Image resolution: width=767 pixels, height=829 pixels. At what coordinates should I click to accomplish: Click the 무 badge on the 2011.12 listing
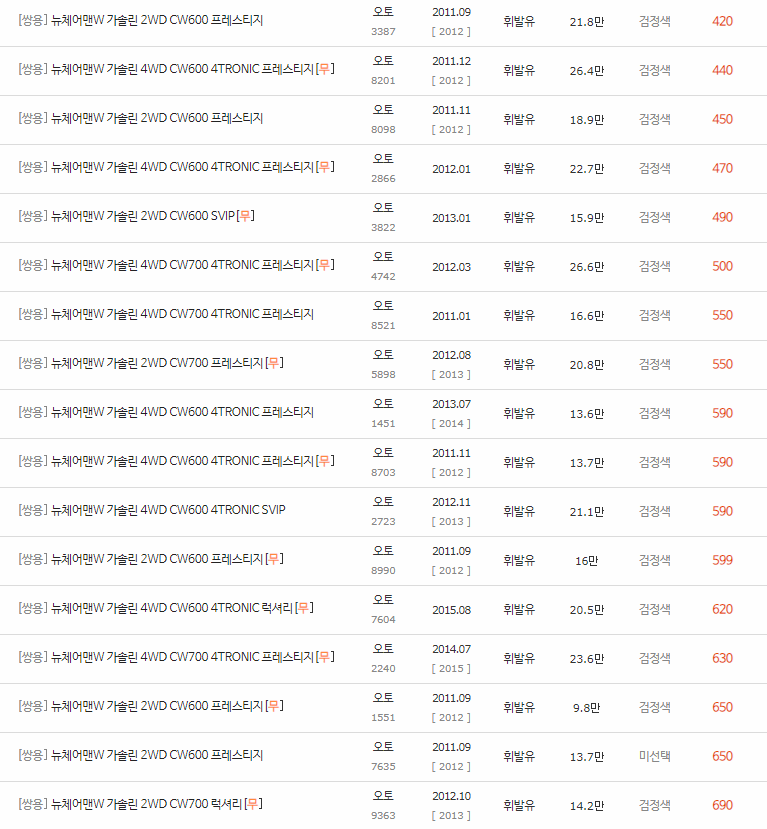click(x=324, y=70)
